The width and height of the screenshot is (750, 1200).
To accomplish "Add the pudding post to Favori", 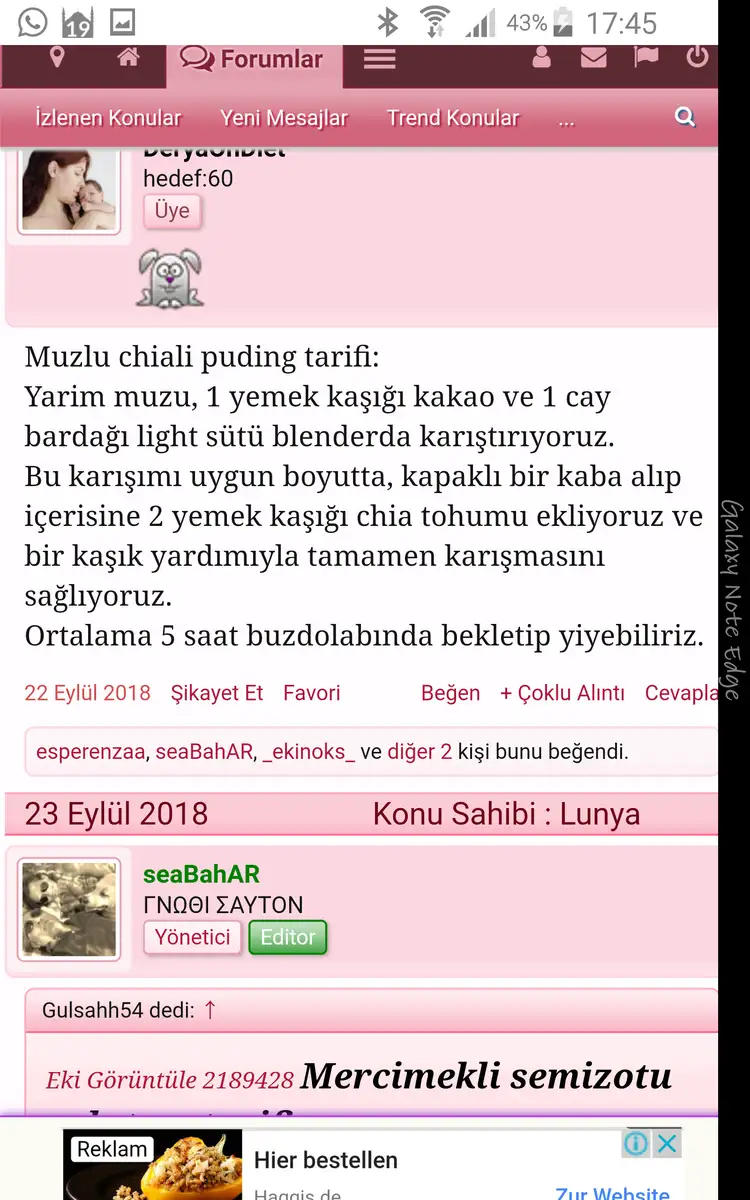I will (x=312, y=693).
